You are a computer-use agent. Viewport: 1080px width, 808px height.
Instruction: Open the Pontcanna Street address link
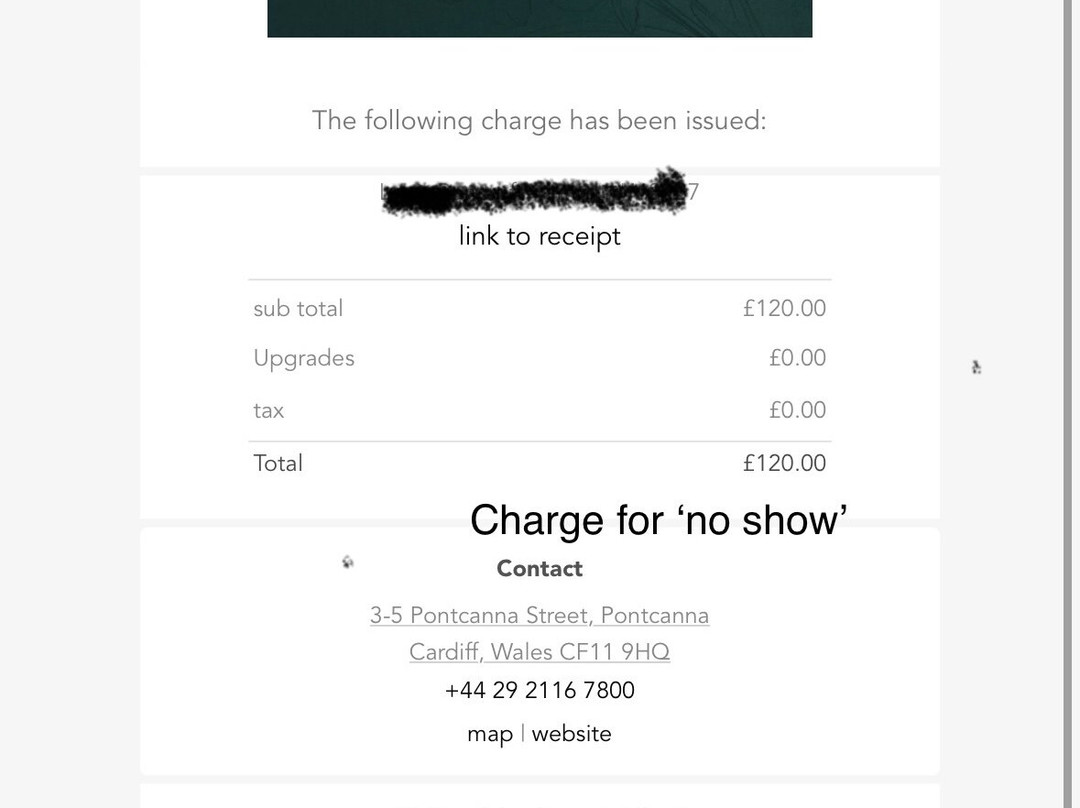pyautogui.click(x=539, y=615)
